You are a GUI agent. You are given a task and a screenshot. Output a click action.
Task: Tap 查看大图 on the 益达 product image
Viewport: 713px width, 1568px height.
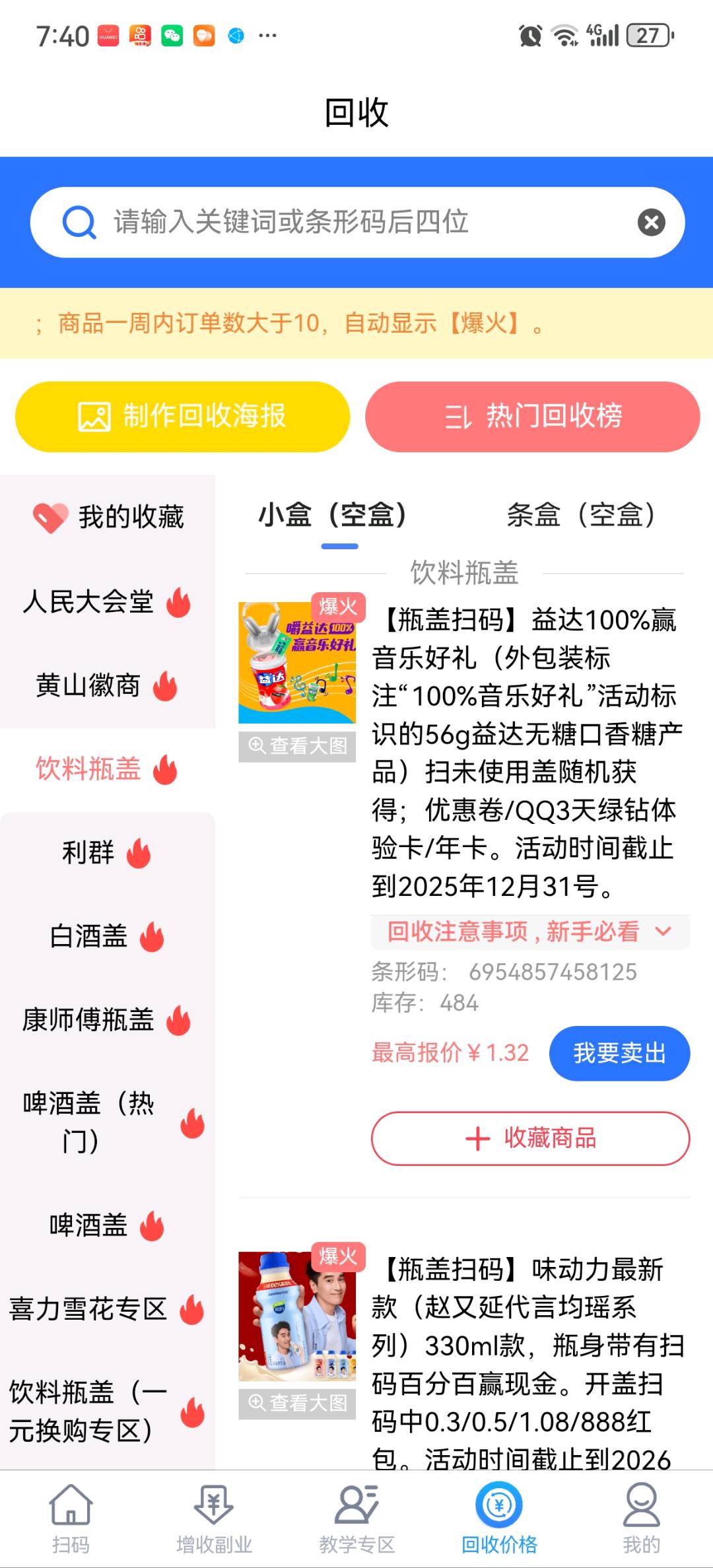(x=296, y=746)
